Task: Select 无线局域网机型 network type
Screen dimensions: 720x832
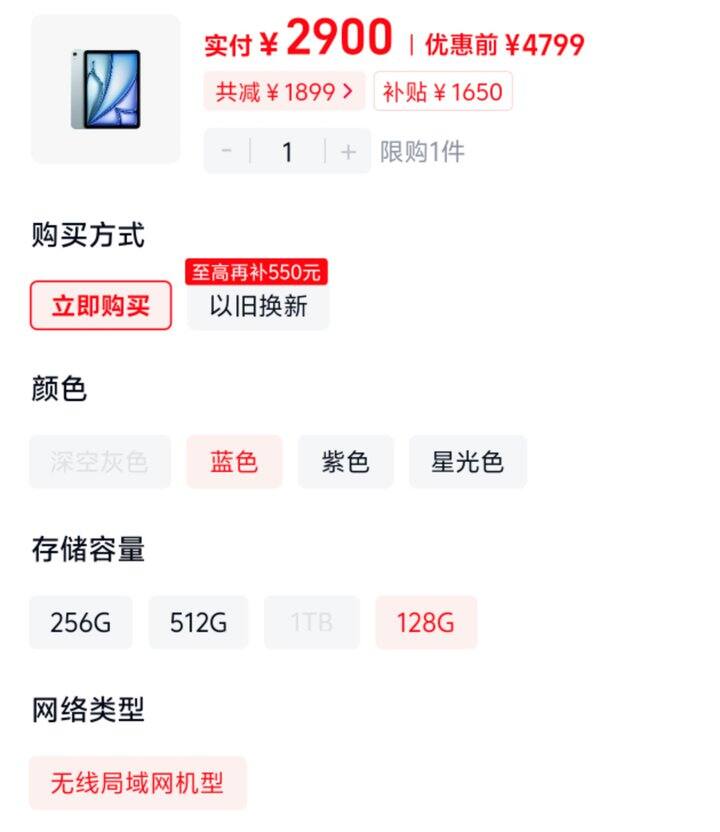Action: pyautogui.click(x=138, y=783)
